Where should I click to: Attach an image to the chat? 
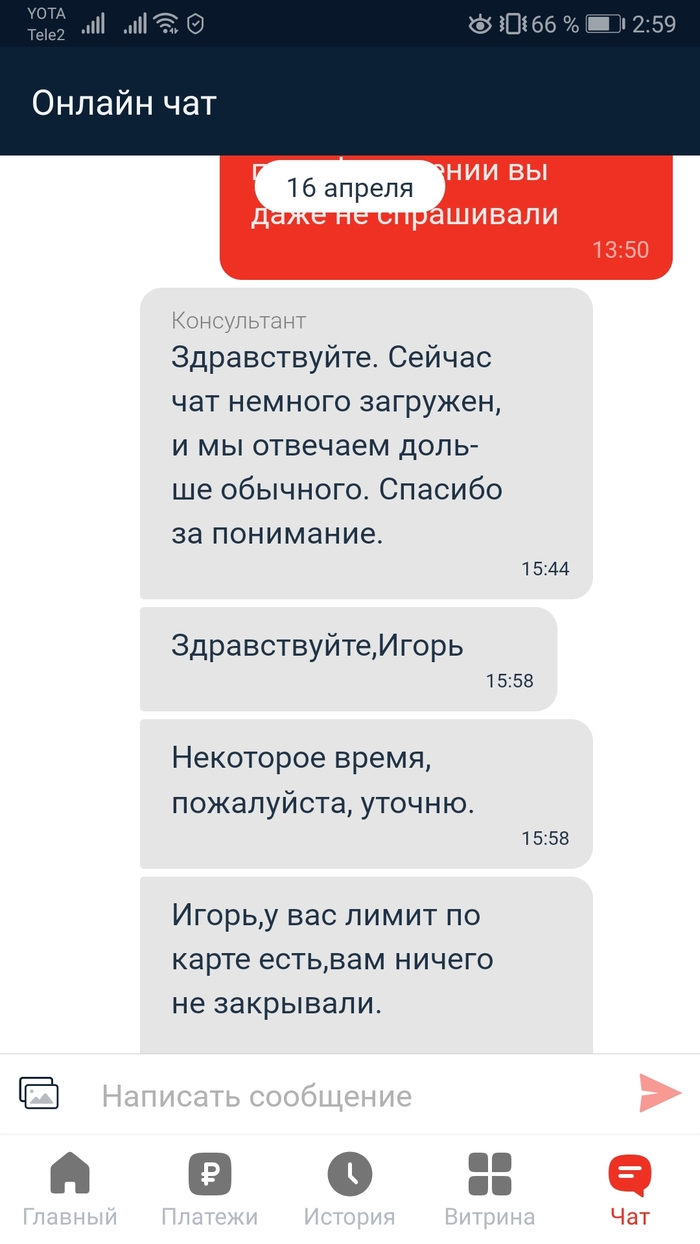[x=39, y=1093]
